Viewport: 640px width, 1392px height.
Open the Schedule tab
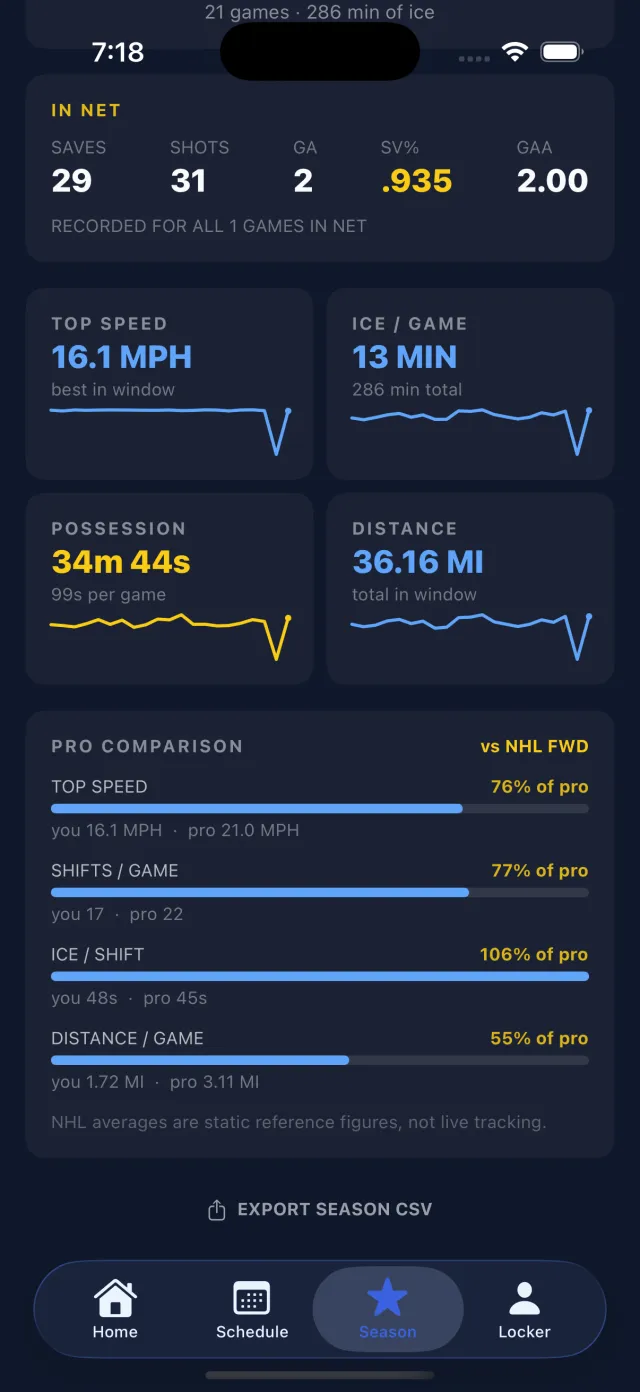tap(252, 1309)
